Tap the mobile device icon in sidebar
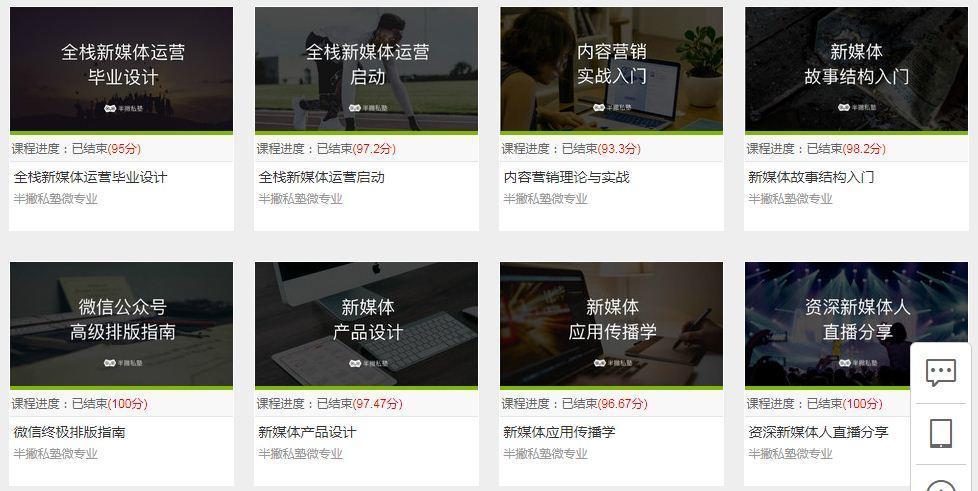Image resolution: width=978 pixels, height=491 pixels. [941, 433]
